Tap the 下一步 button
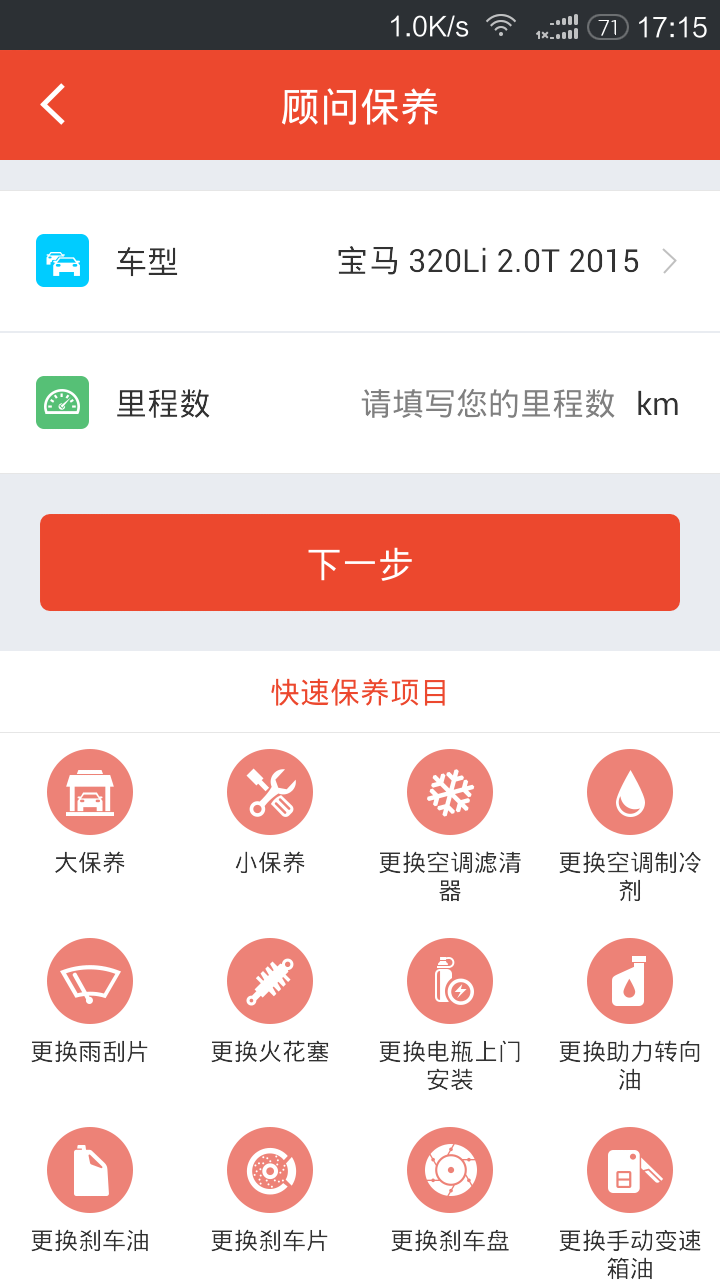The height and width of the screenshot is (1280, 720). click(x=360, y=563)
